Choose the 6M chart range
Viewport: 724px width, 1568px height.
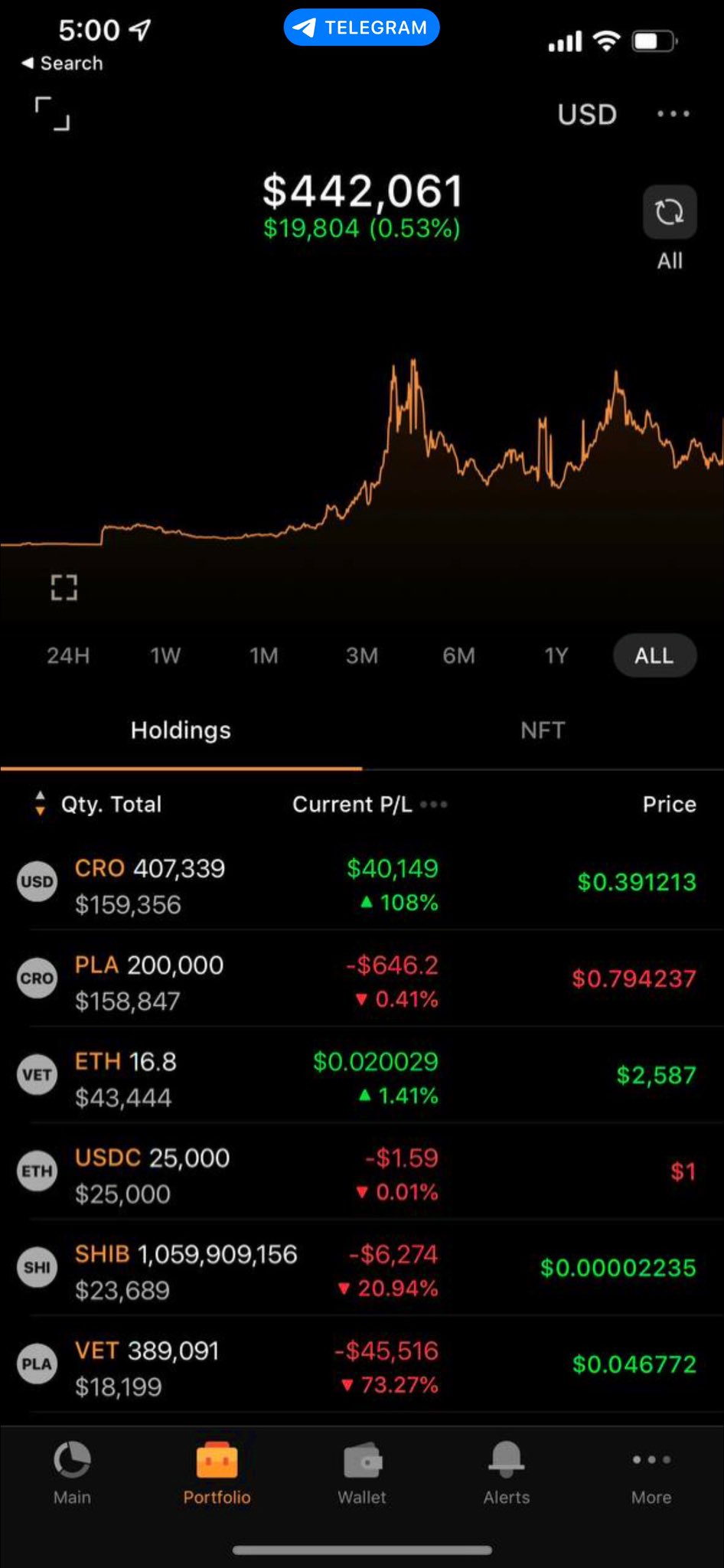[458, 655]
